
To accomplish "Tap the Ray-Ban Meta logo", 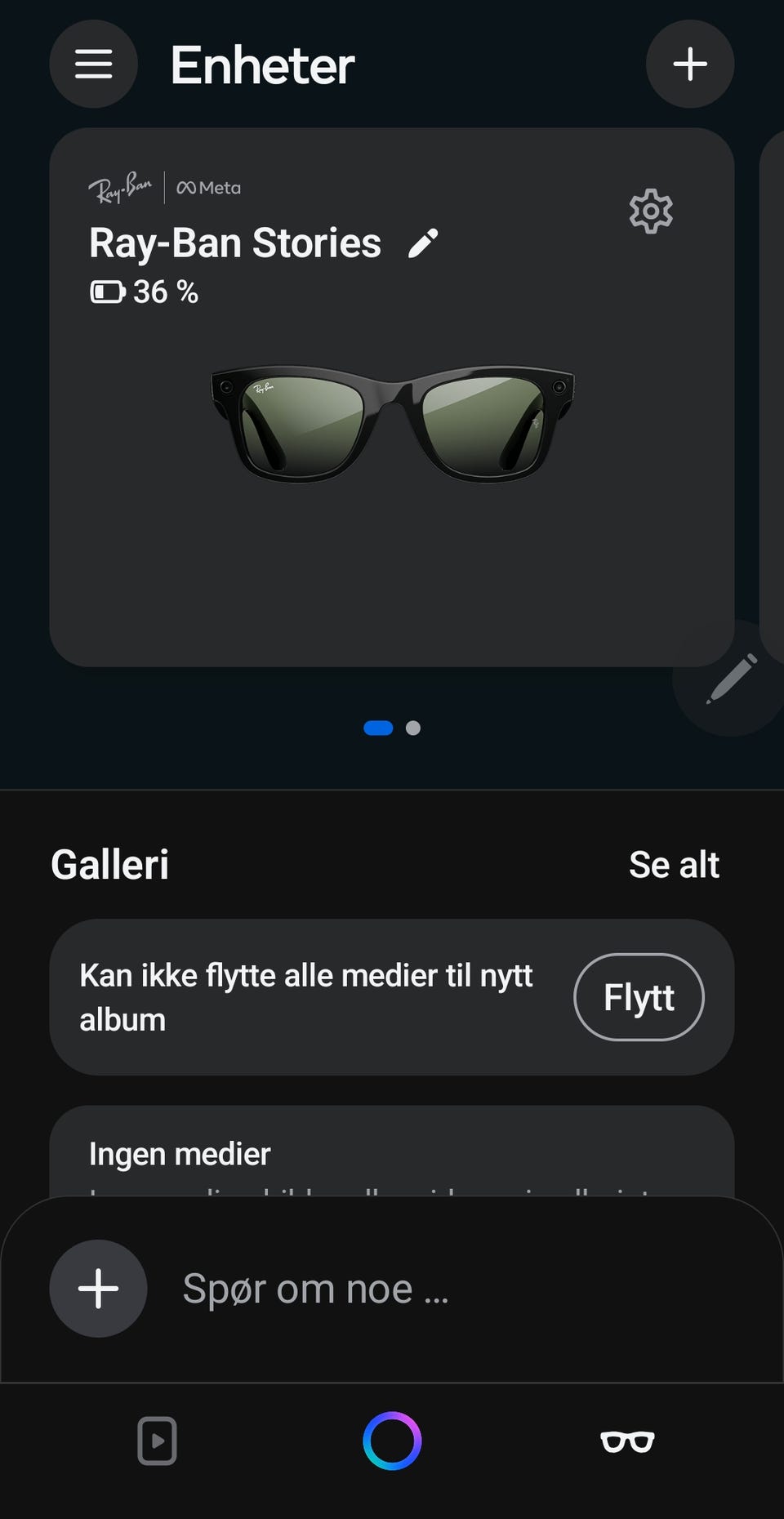I will [x=163, y=186].
